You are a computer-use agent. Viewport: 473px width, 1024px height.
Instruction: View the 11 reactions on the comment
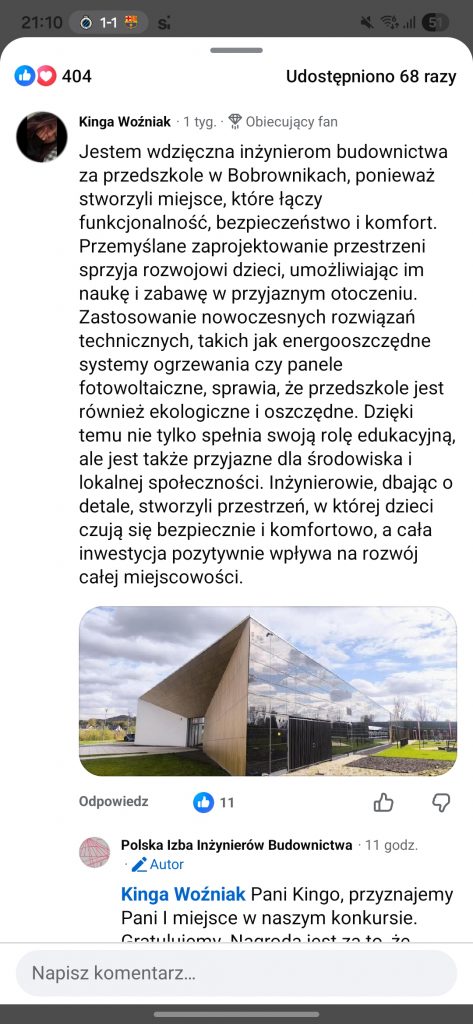point(214,802)
